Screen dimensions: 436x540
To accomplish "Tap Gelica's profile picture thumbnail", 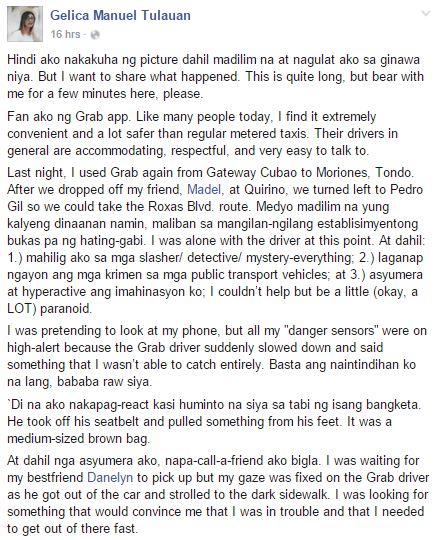I will [25, 24].
